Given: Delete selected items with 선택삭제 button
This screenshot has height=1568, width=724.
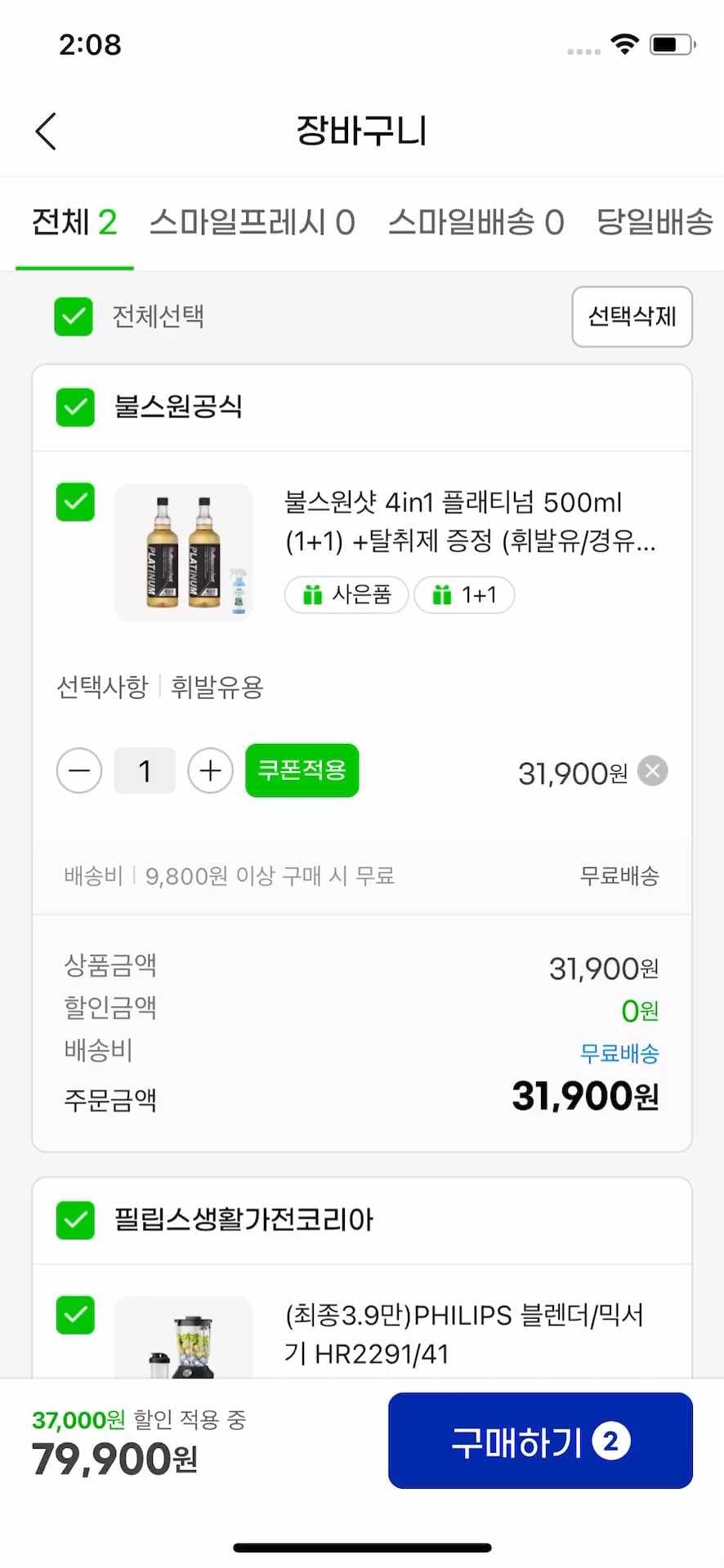Looking at the screenshot, I should [632, 317].
